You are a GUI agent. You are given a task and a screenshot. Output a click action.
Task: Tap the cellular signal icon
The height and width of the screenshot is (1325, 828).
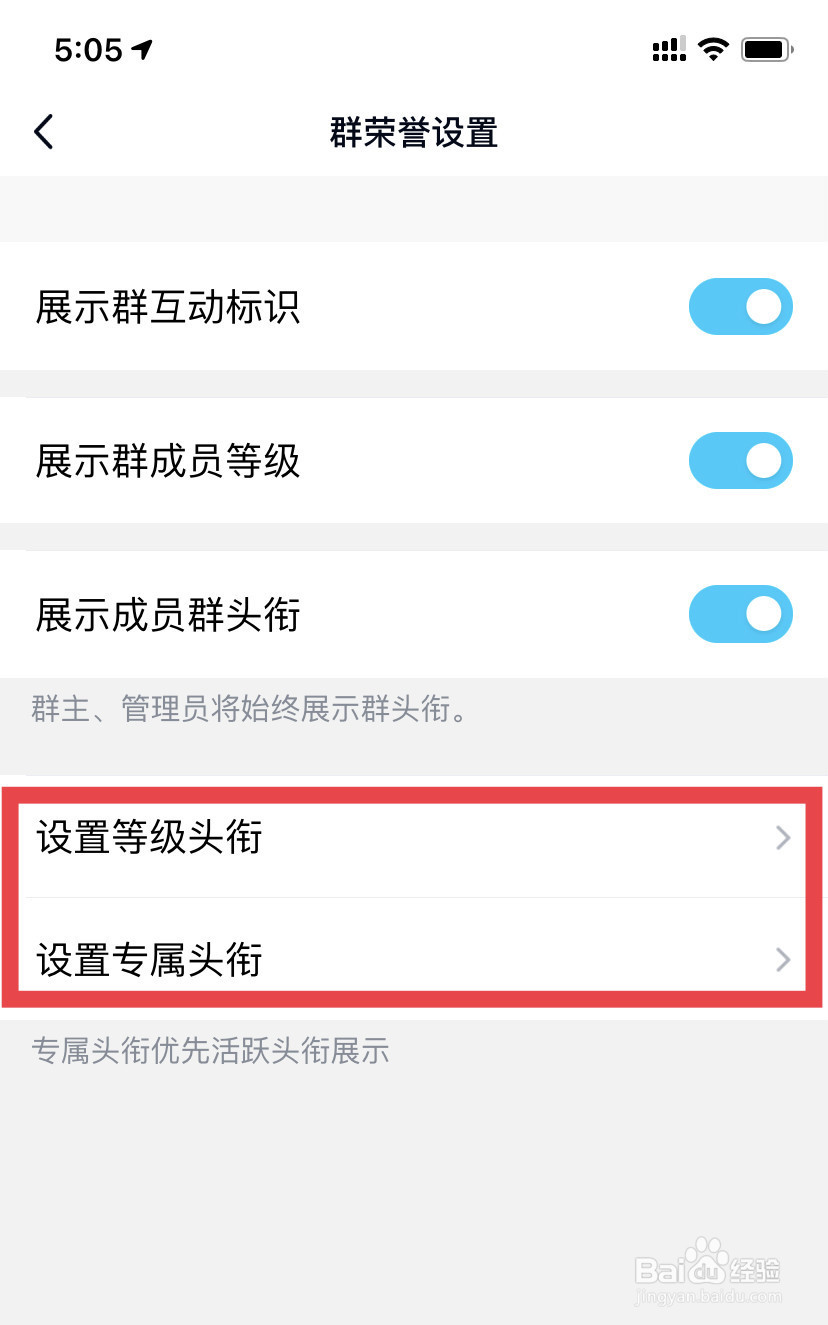[x=668, y=48]
